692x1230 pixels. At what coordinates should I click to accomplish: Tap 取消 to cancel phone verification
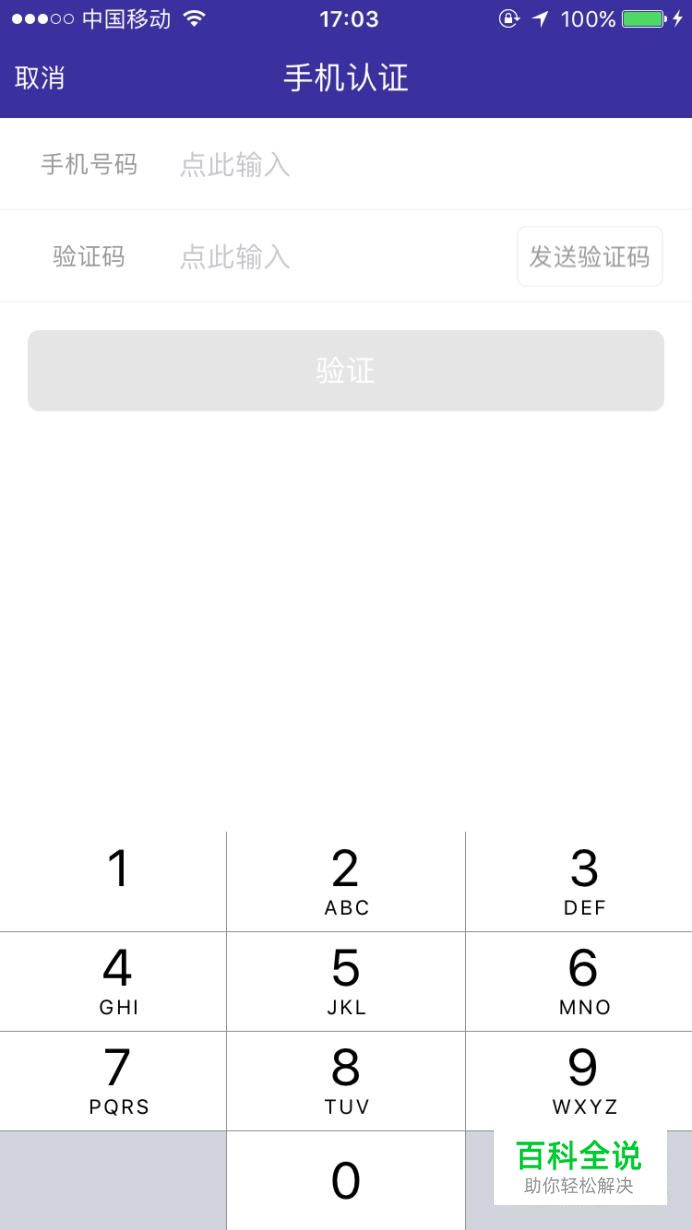(40, 78)
